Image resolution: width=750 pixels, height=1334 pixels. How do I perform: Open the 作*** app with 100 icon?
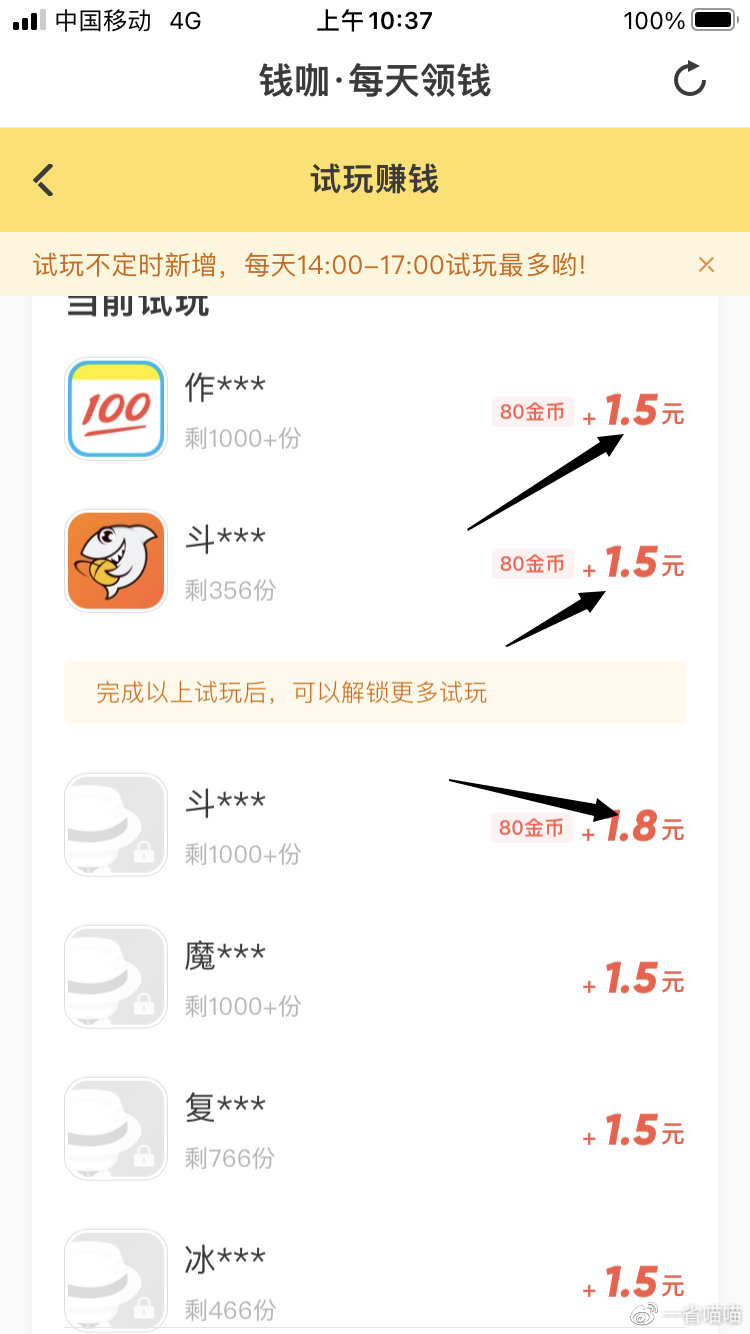coord(115,408)
